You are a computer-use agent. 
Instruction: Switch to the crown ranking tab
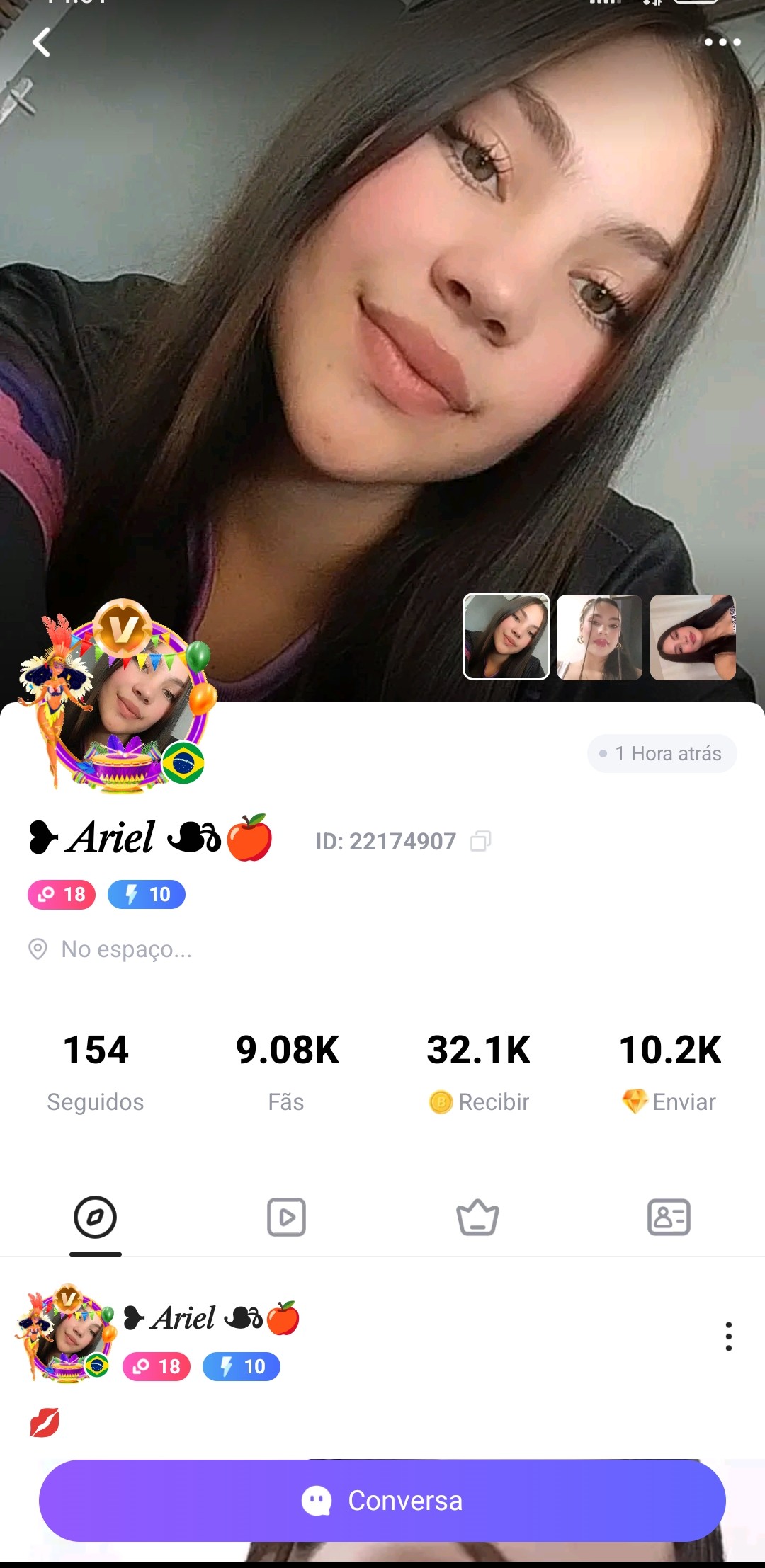click(x=478, y=1217)
